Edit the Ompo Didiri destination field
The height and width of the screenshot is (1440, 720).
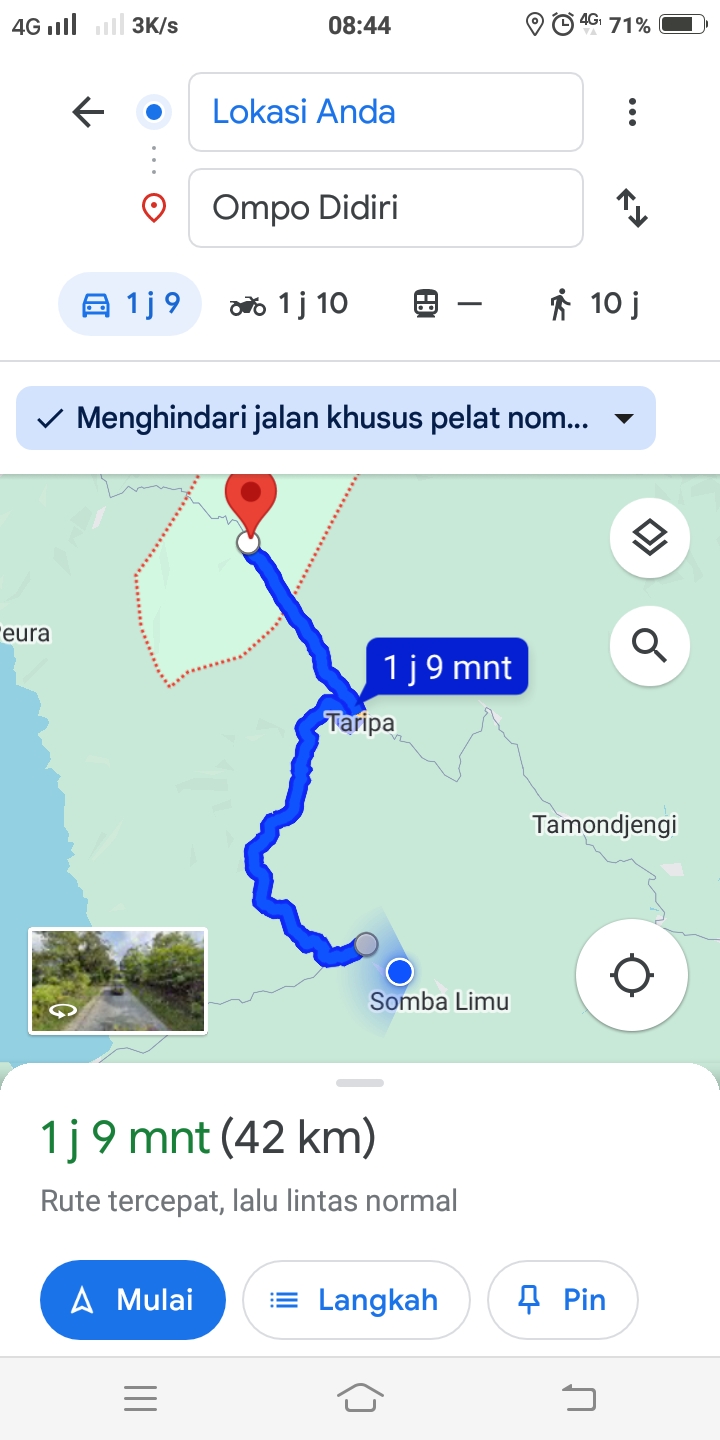[385, 208]
